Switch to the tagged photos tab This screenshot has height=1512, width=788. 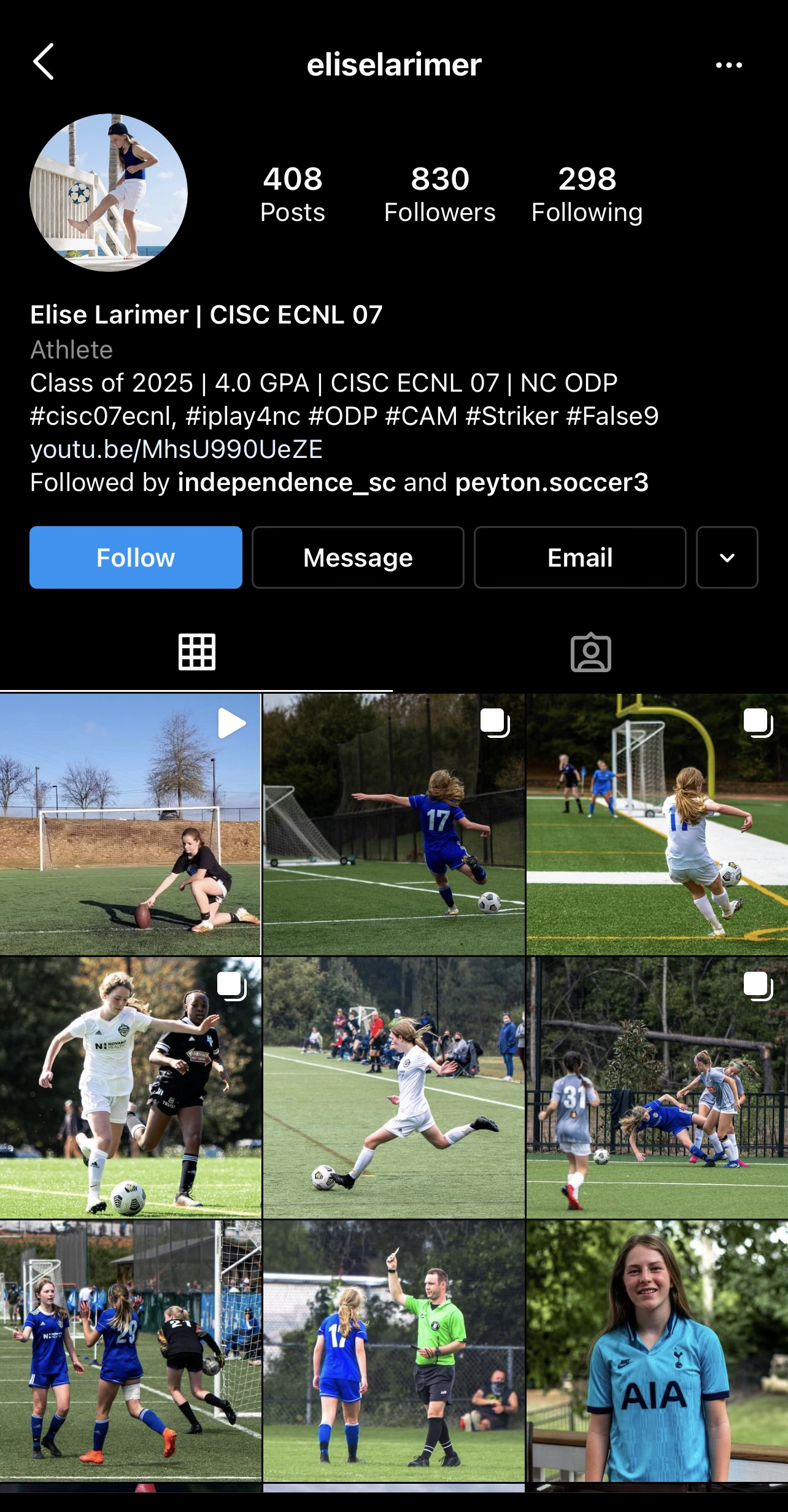coord(590,653)
